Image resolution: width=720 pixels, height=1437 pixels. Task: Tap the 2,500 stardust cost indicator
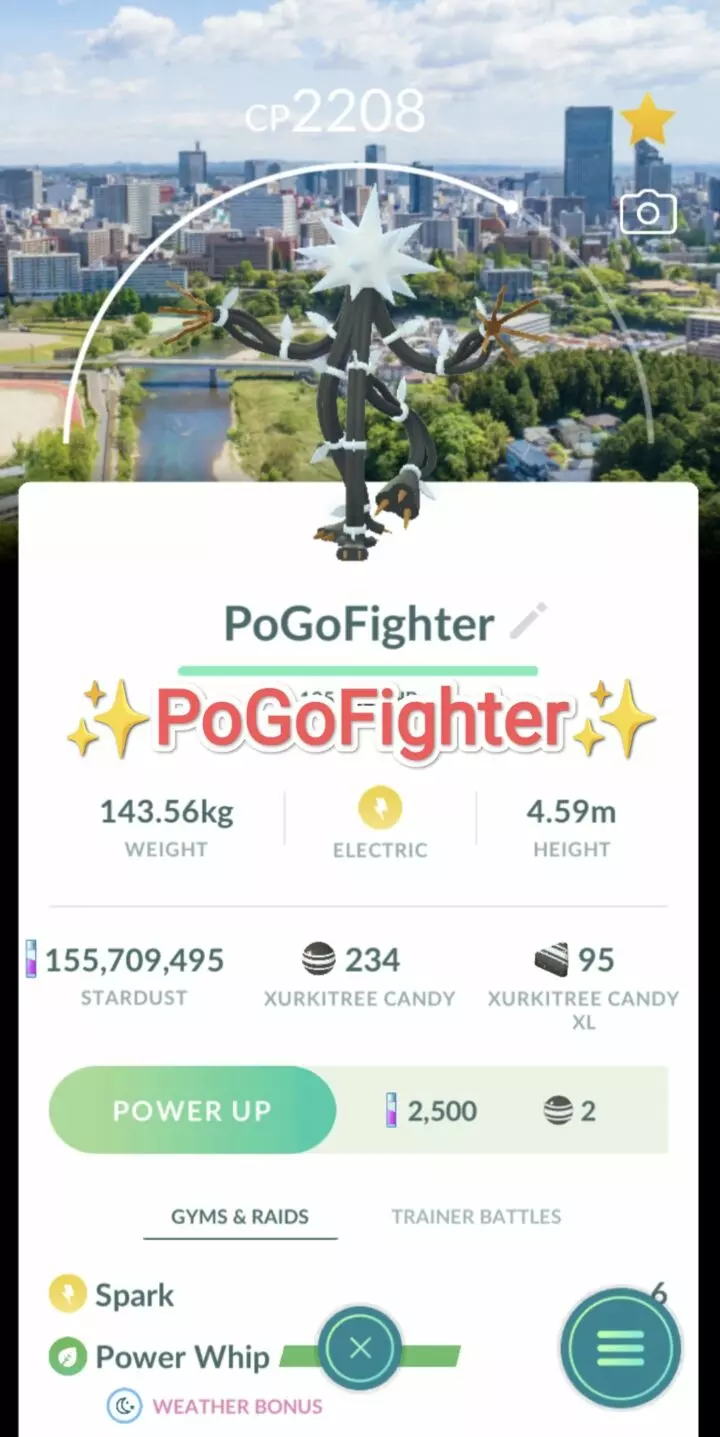click(437, 1109)
